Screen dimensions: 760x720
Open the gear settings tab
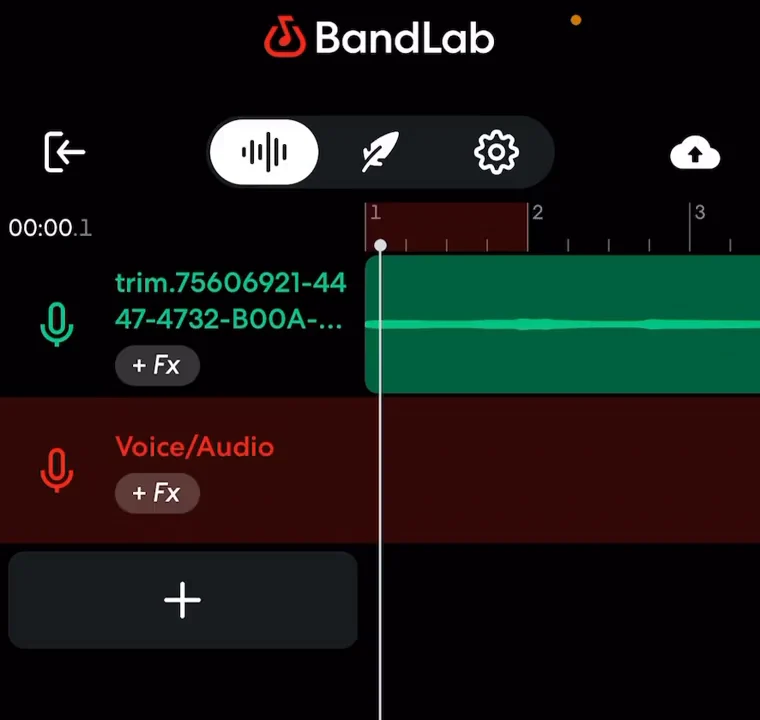tap(496, 153)
